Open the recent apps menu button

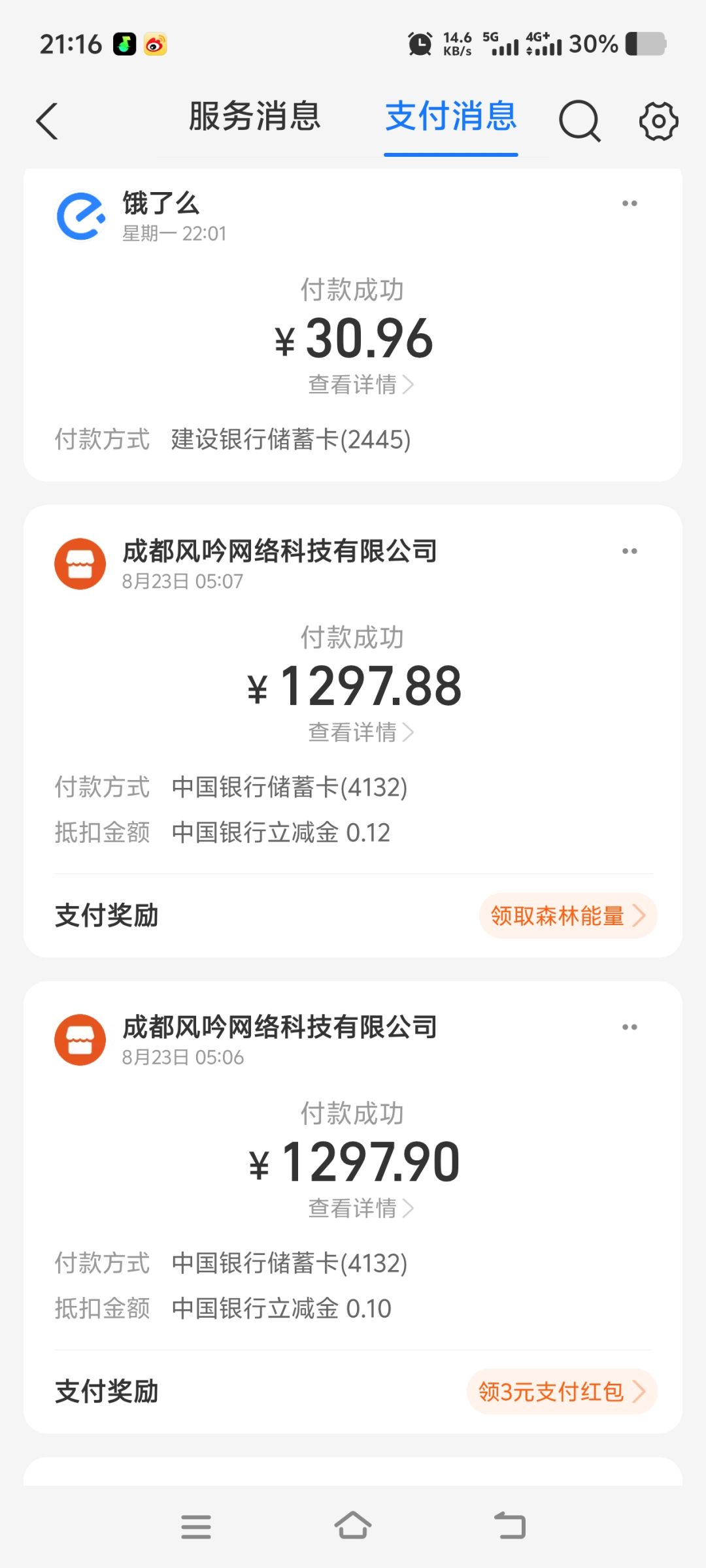tap(196, 1527)
